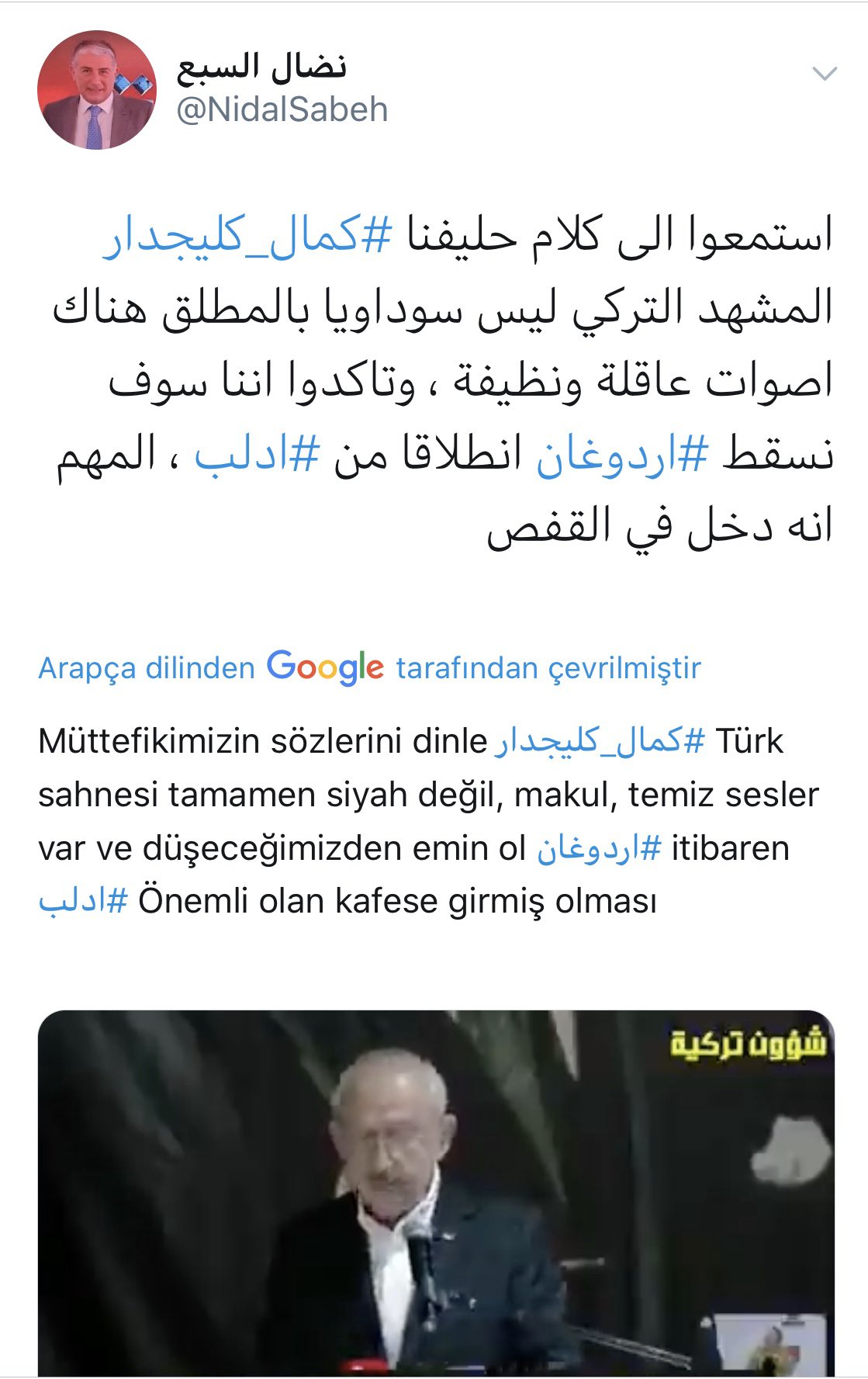Screen dimensions: 868x1379
Task: Open #كمال_كليجدار hashtag in translated text
Action: [600, 741]
